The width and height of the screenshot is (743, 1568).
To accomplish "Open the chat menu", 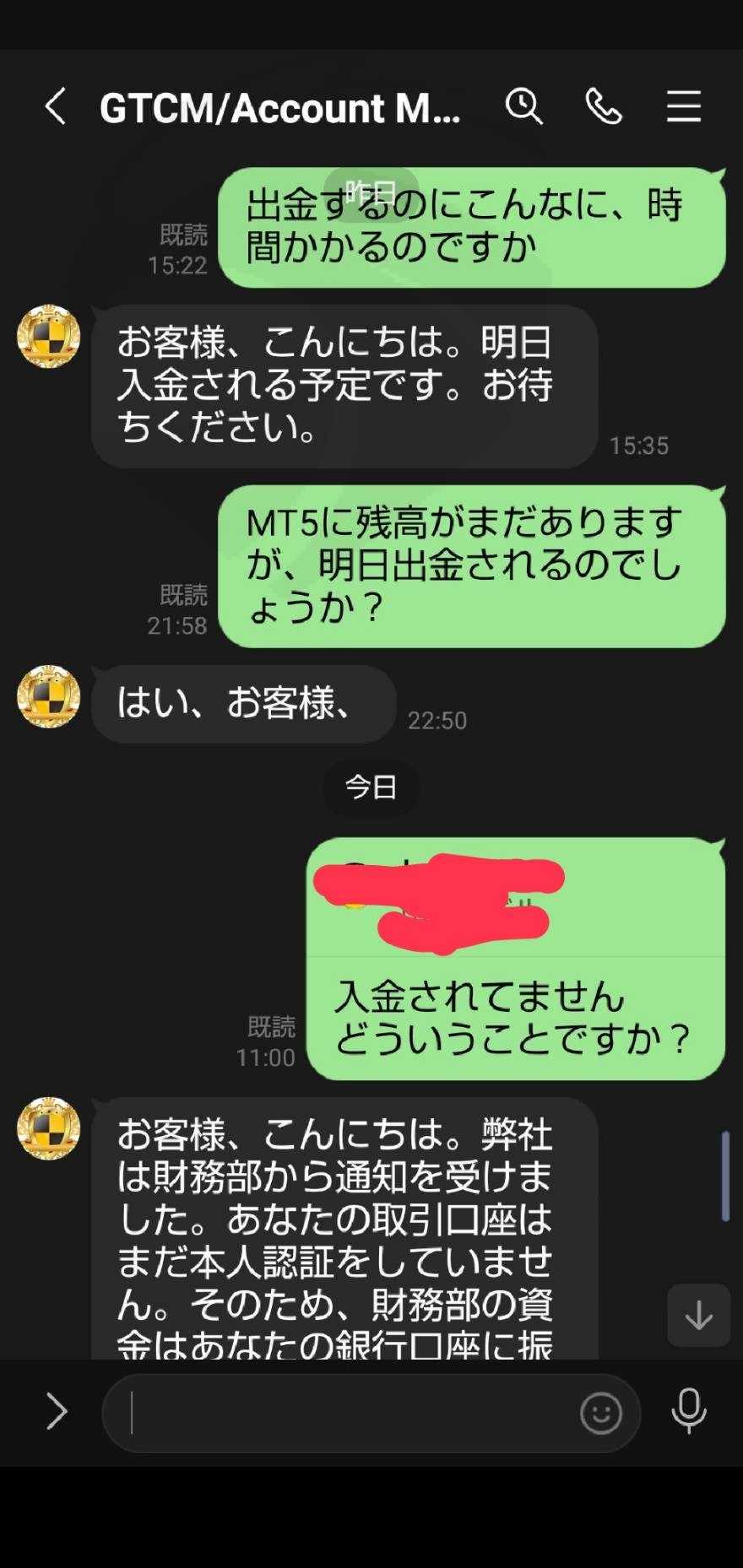I will pos(684,107).
